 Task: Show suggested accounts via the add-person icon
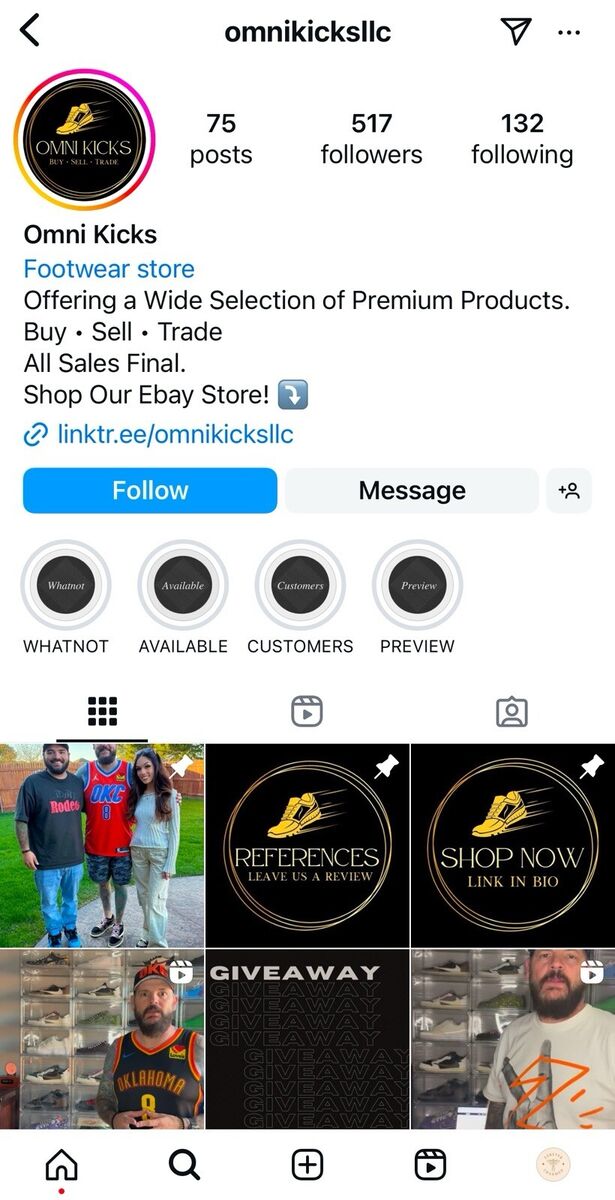pos(569,491)
